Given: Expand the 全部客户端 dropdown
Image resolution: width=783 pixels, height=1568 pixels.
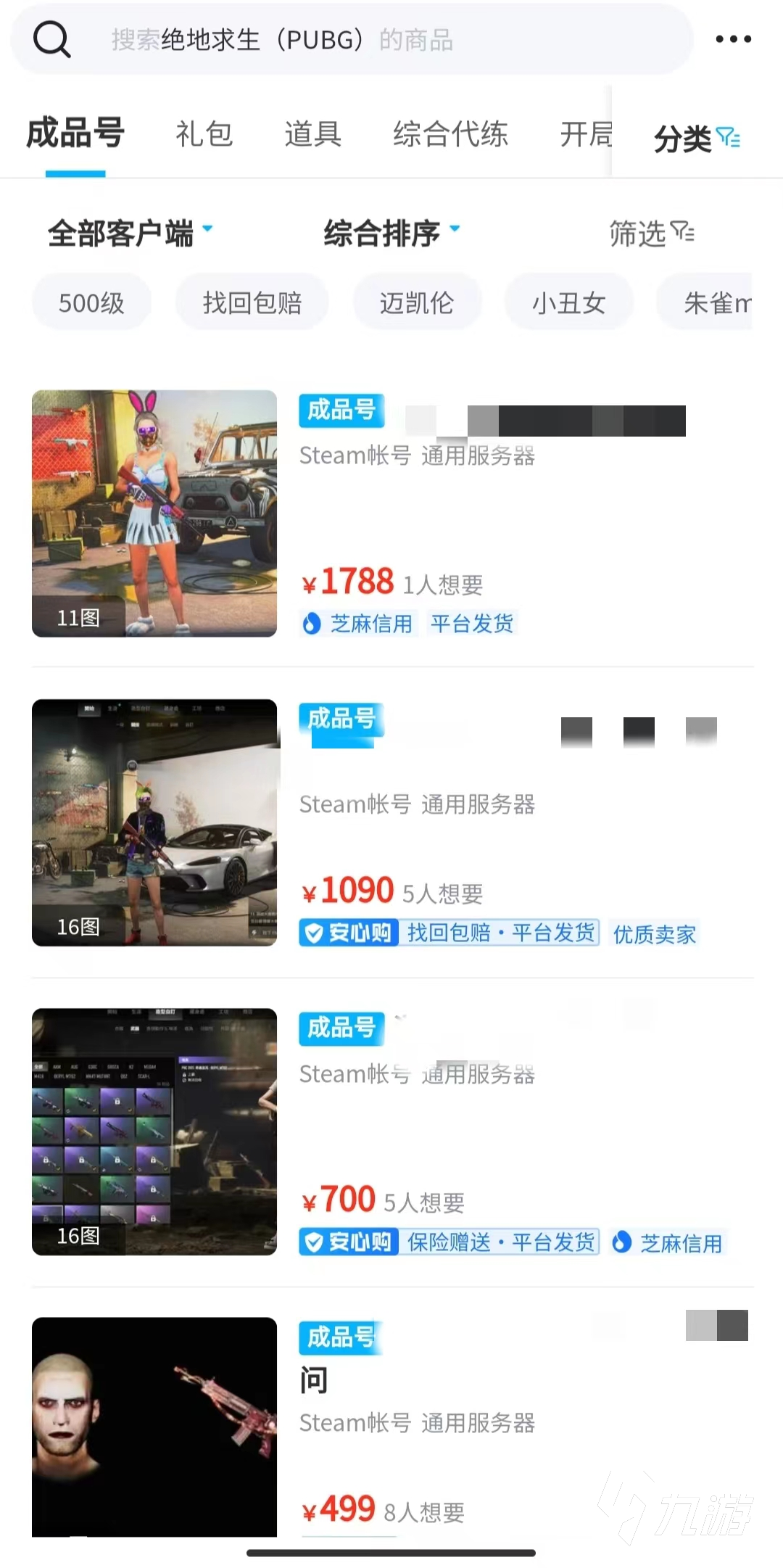Looking at the screenshot, I should click(130, 234).
